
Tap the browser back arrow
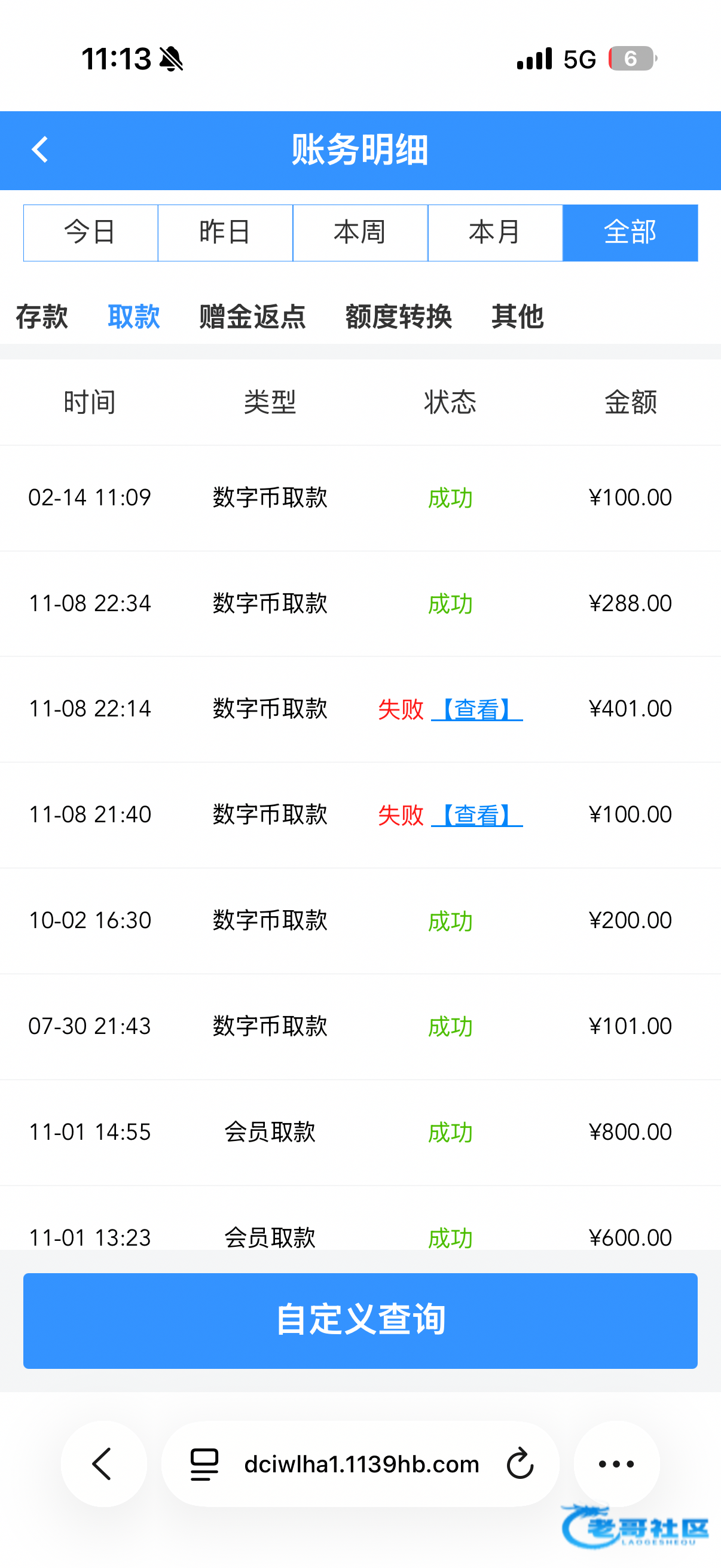tap(103, 1463)
